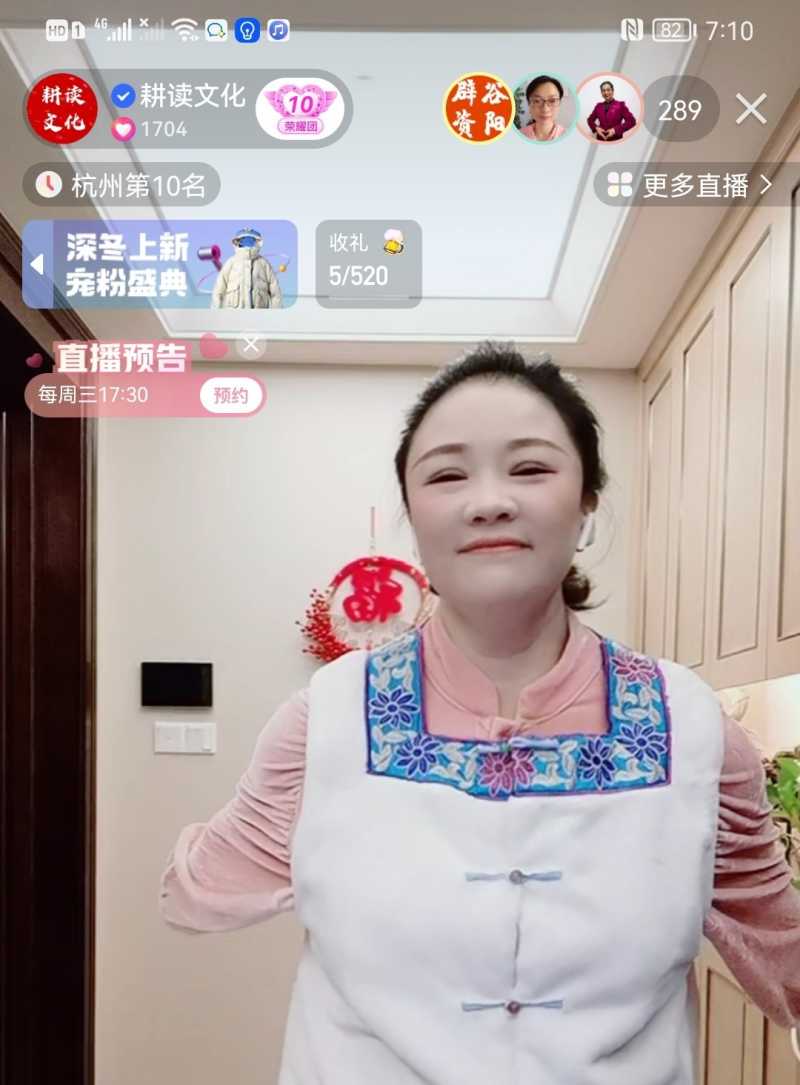800x1085 pixels.
Task: Open the 收礼 5/520 gift goal
Action: tap(368, 264)
